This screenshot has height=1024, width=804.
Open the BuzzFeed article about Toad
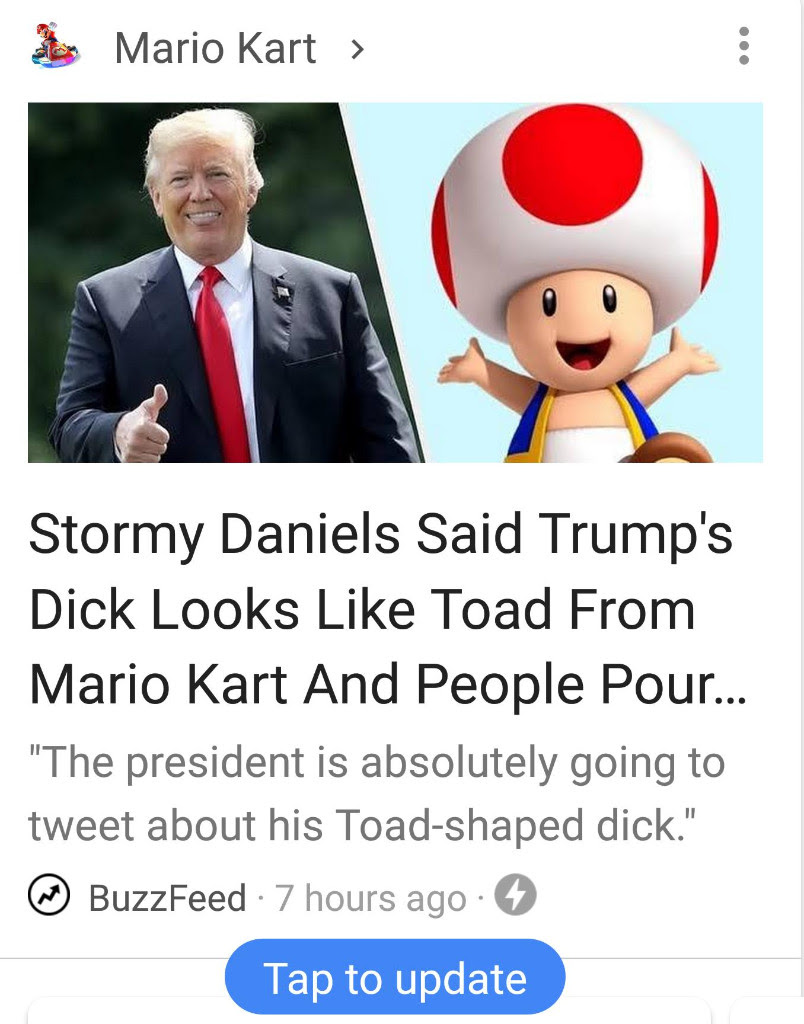(x=380, y=610)
